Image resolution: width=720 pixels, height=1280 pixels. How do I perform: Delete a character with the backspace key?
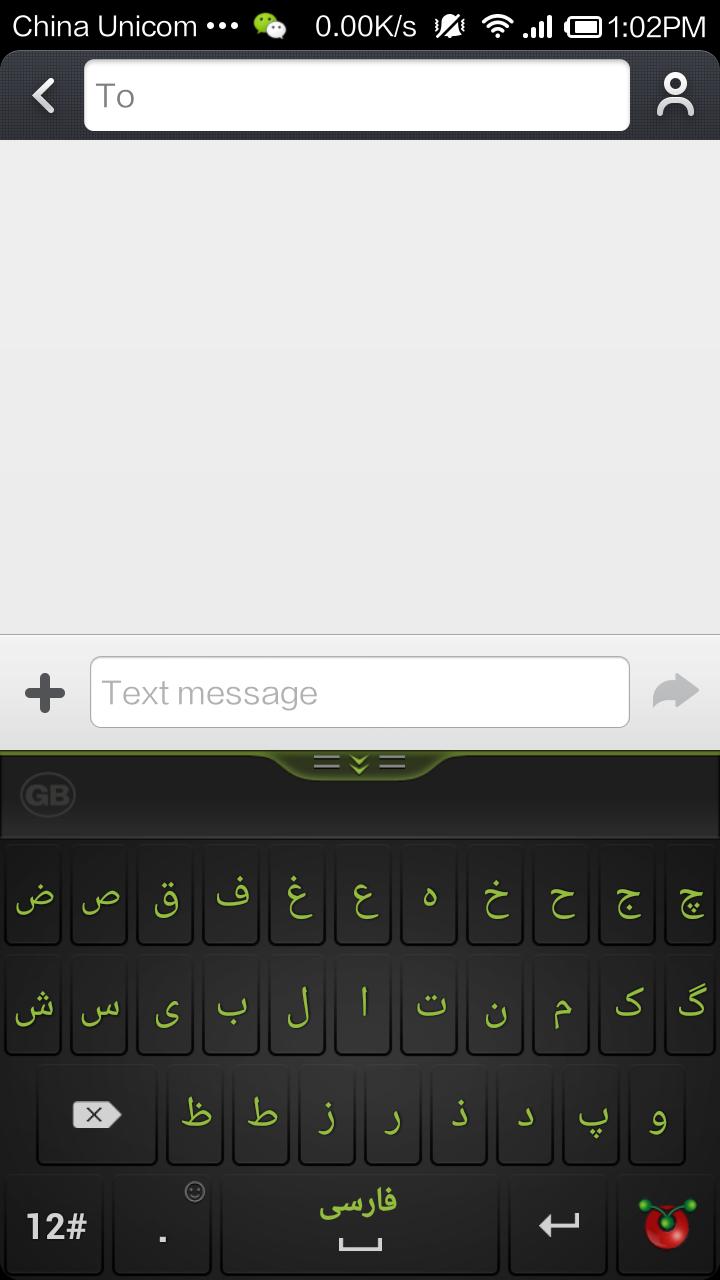pos(96,1114)
